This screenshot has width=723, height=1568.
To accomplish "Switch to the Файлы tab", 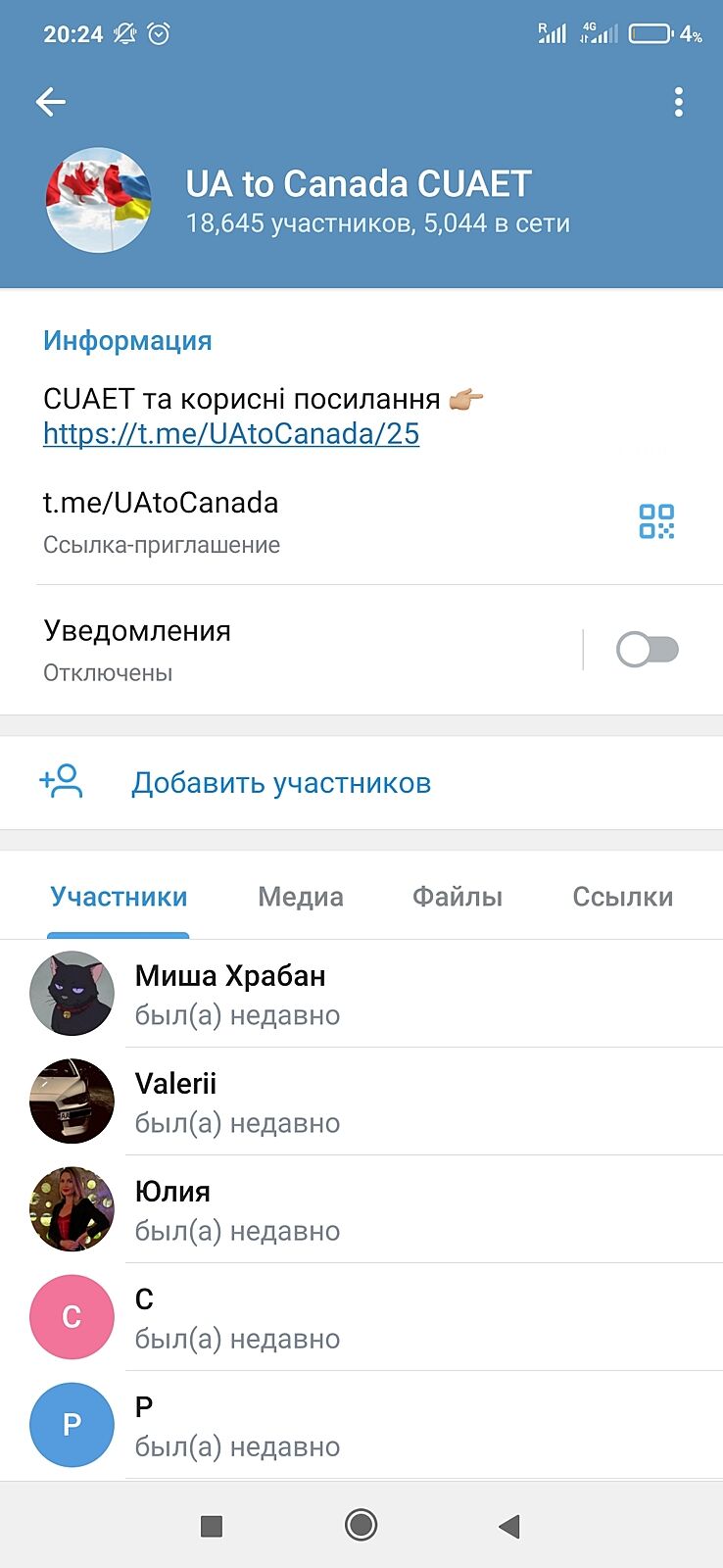I will coord(457,897).
